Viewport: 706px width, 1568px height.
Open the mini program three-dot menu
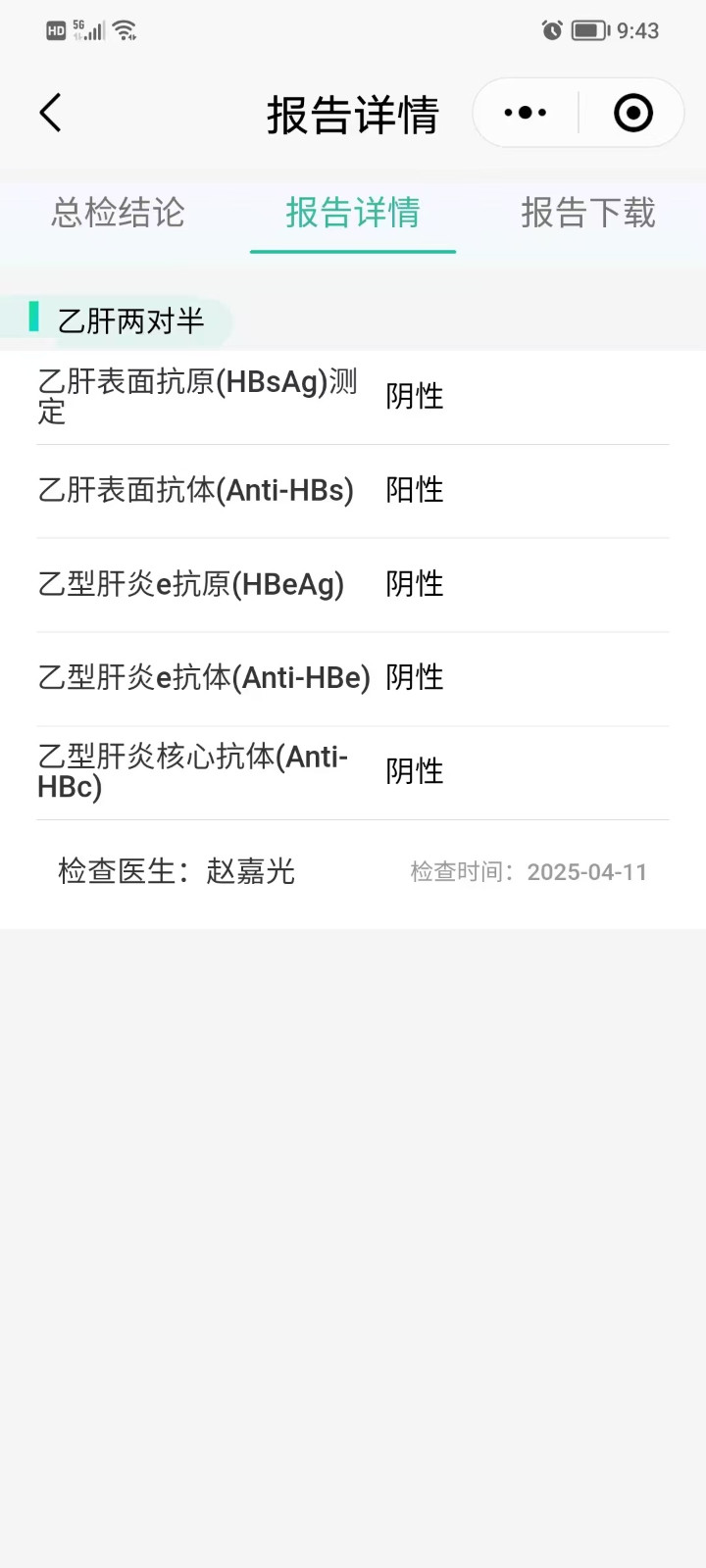point(526,113)
